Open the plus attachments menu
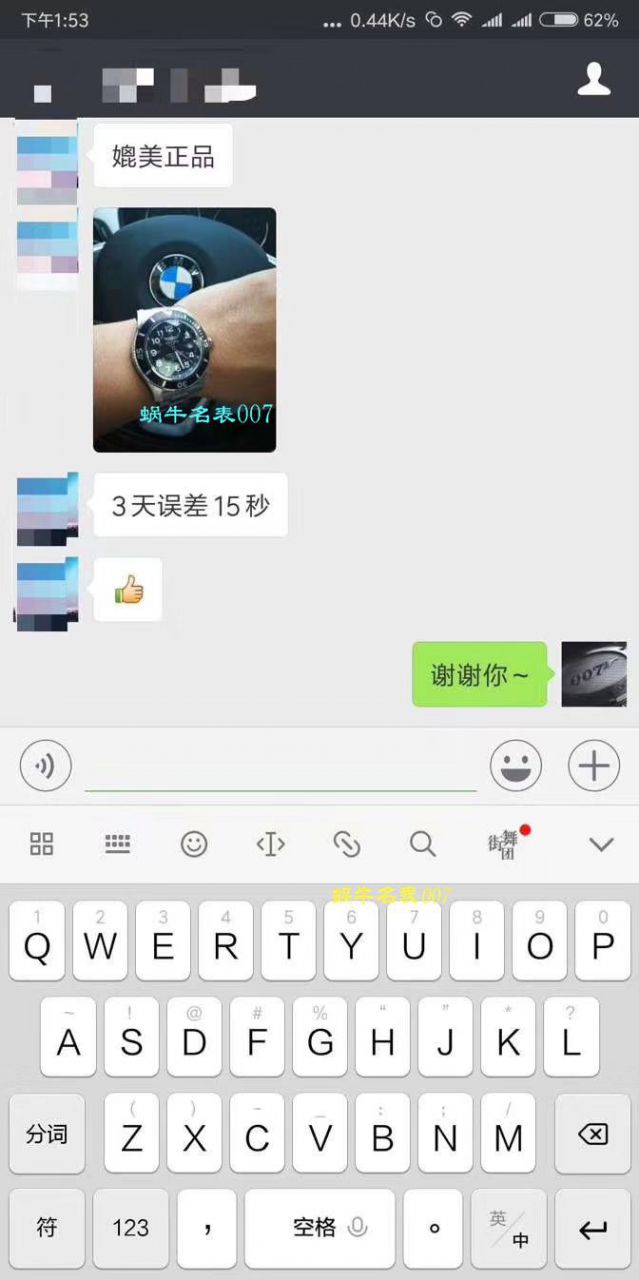639x1280 pixels. pos(594,767)
